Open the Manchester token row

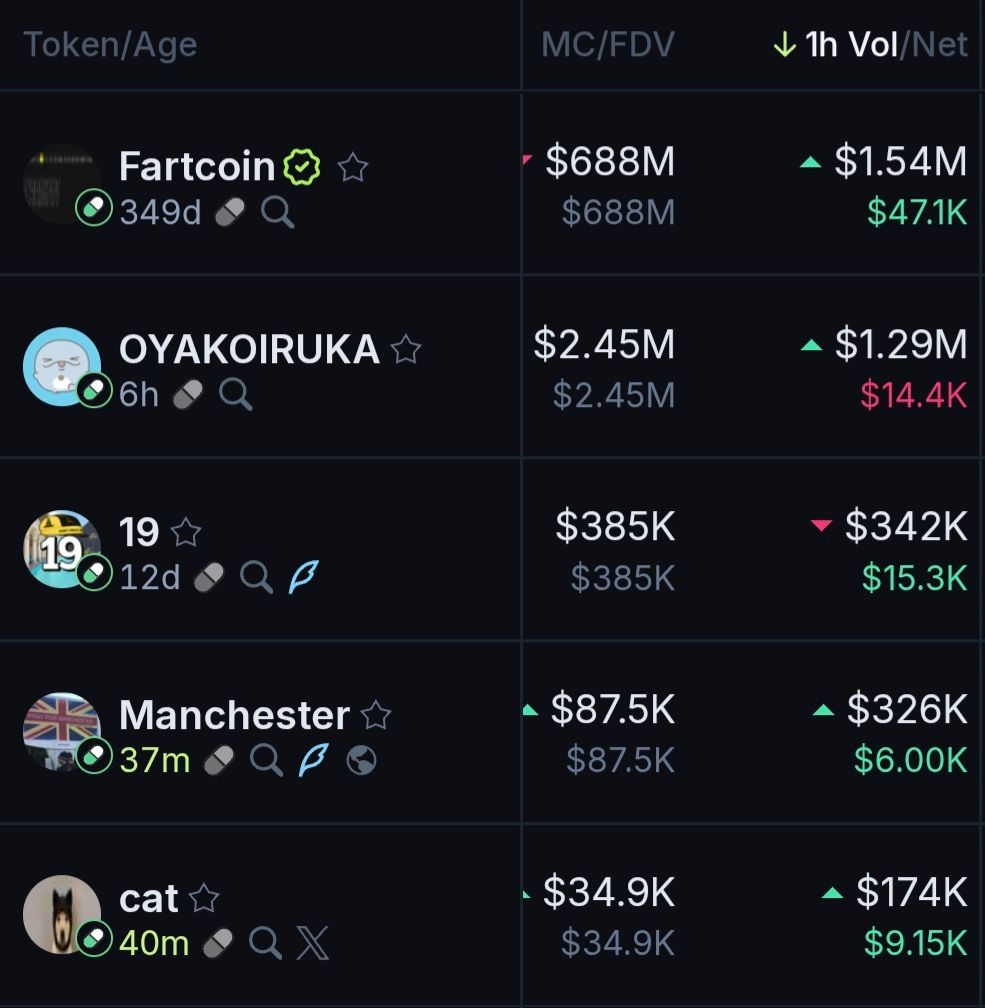pos(234,715)
